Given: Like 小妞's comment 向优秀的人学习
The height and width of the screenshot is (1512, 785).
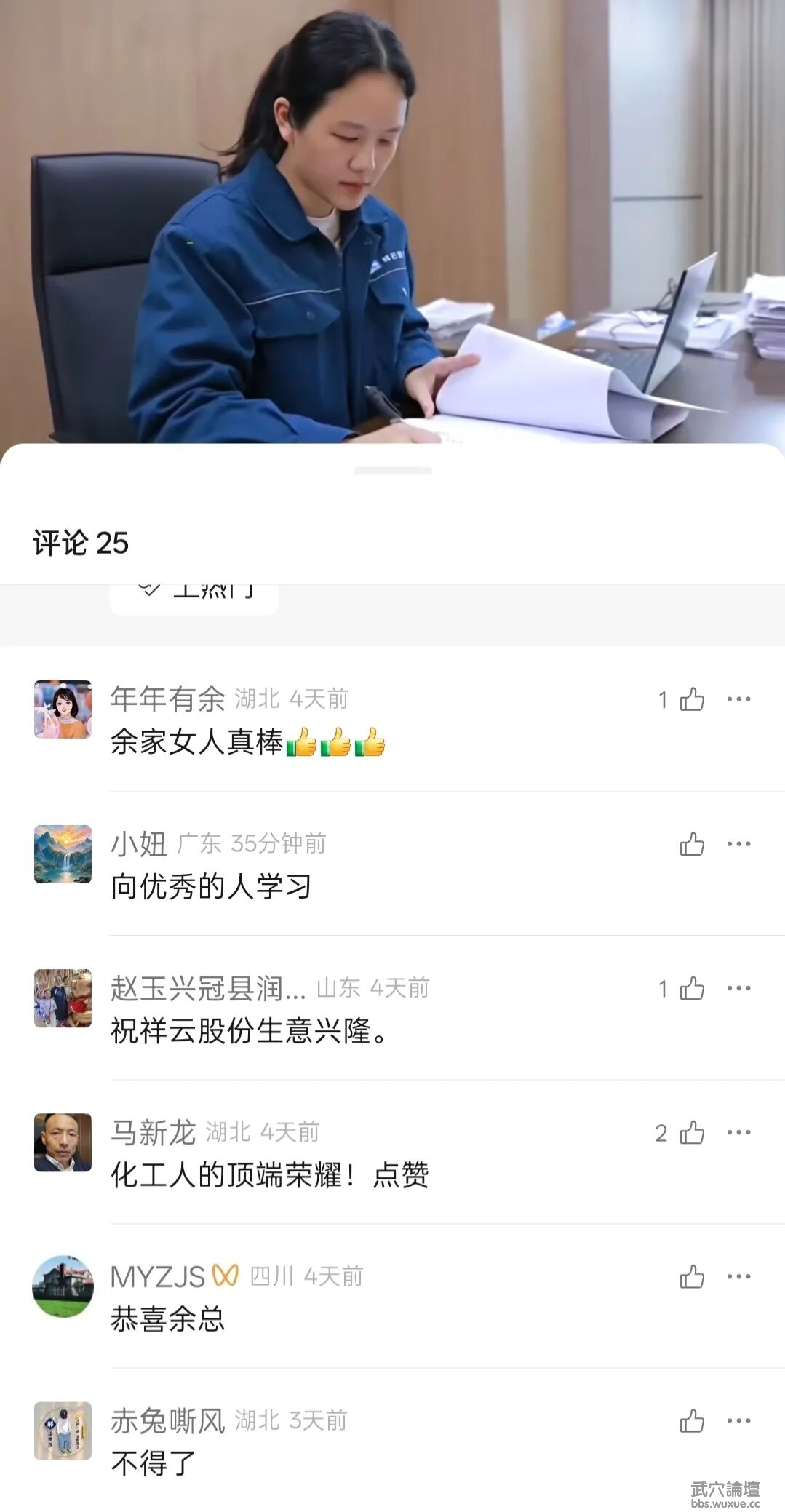Looking at the screenshot, I should tap(692, 844).
